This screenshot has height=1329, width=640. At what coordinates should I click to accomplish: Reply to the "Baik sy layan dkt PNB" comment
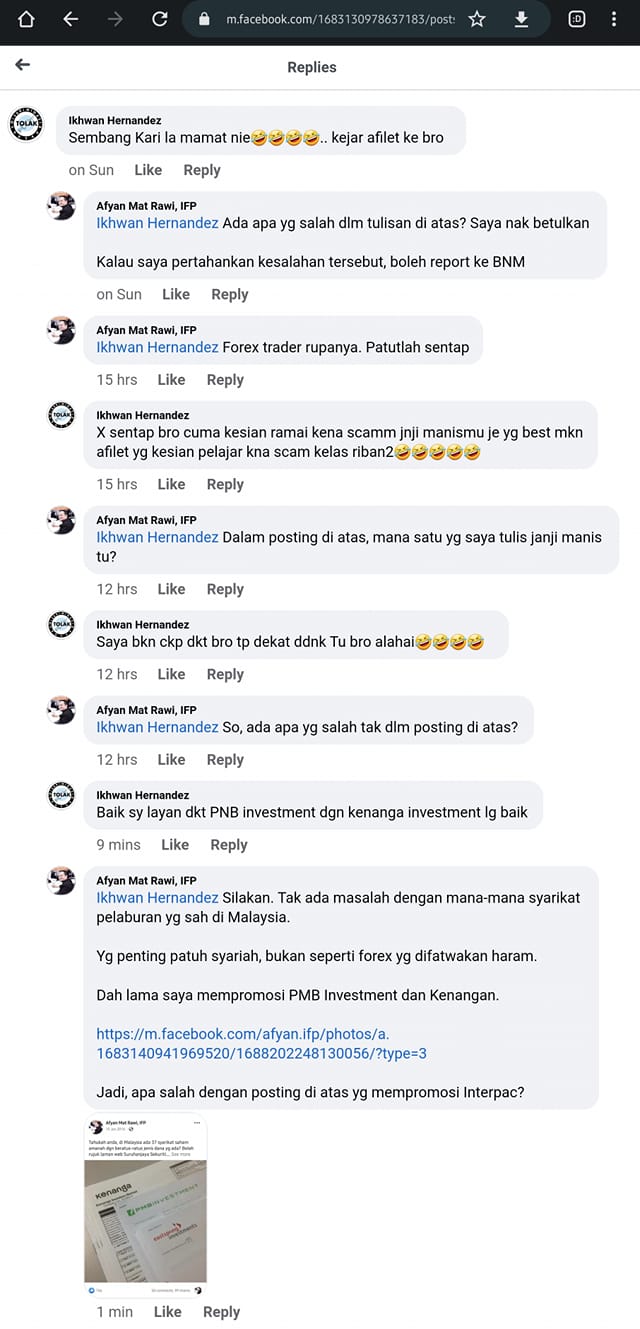(228, 845)
